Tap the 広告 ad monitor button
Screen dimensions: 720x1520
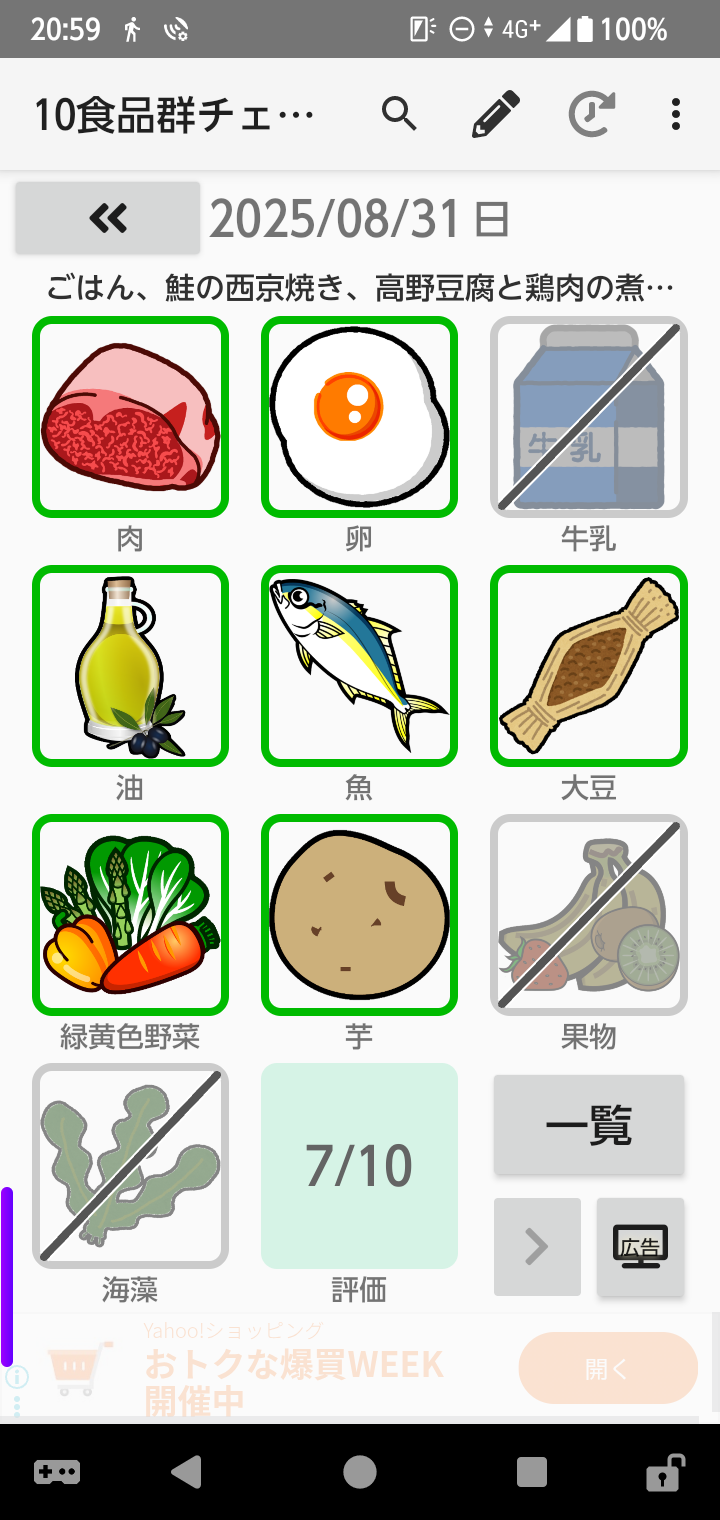[x=640, y=1247]
